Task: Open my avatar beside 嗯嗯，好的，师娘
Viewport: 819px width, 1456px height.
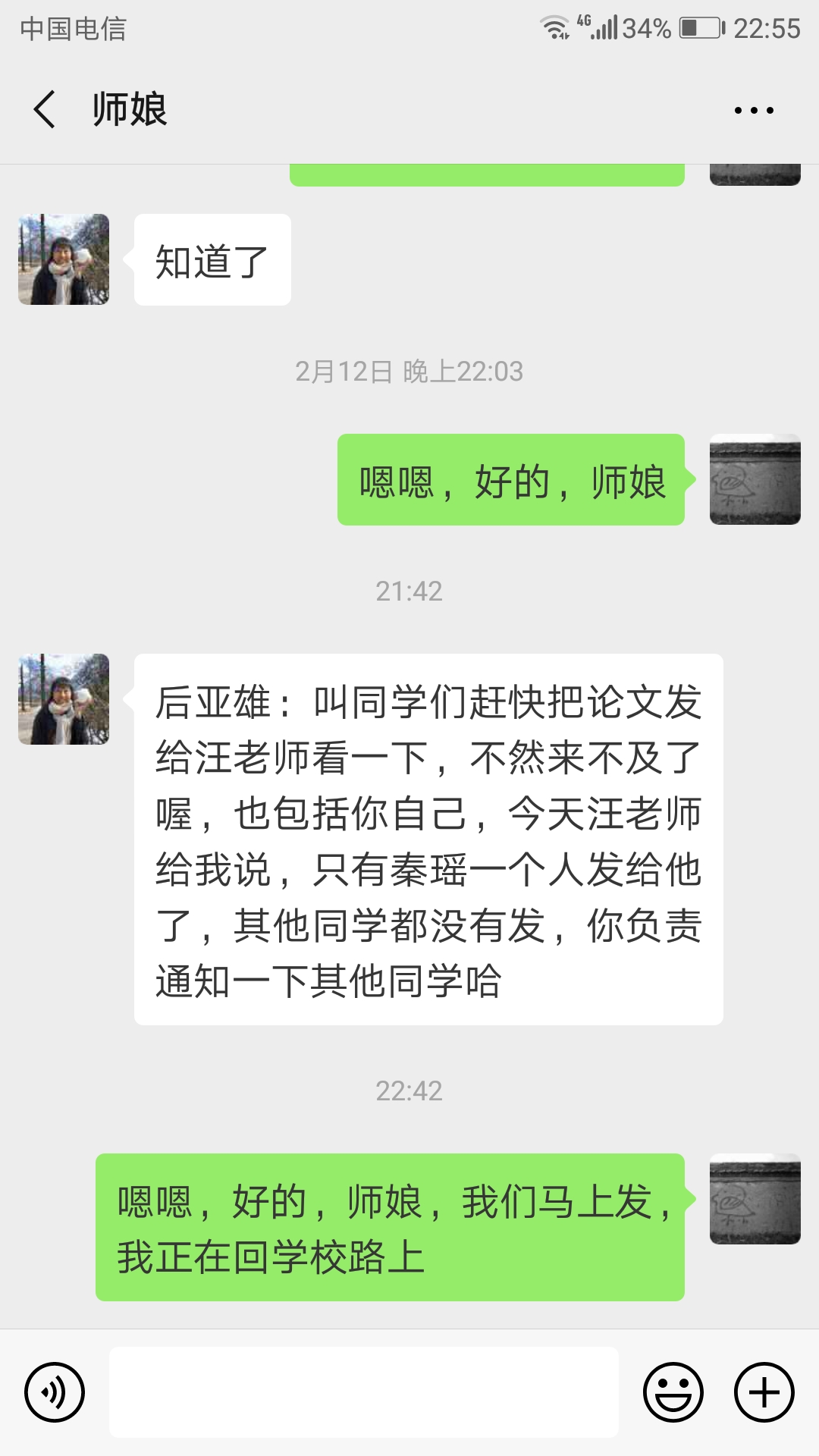Action: click(x=755, y=479)
